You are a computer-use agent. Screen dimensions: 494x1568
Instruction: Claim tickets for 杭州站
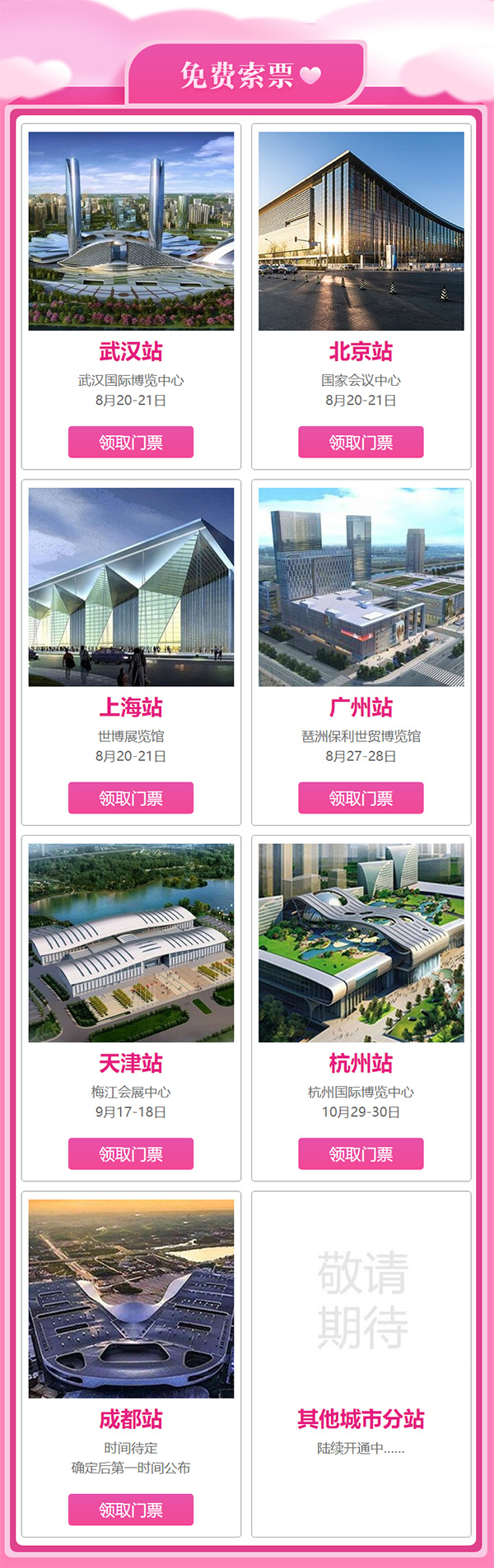(x=361, y=1153)
